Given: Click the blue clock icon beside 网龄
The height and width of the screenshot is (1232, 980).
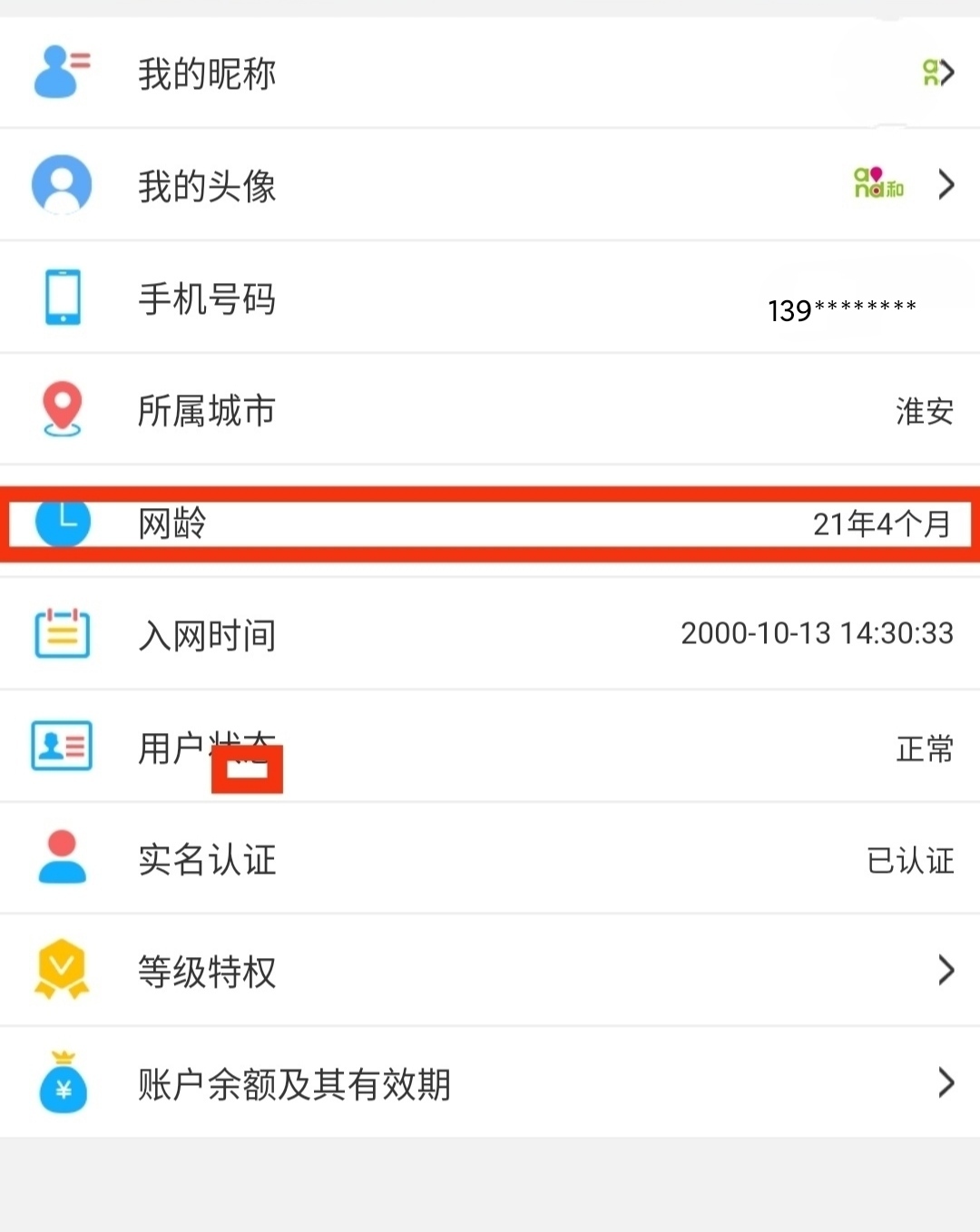Looking at the screenshot, I should pyautogui.click(x=62, y=522).
